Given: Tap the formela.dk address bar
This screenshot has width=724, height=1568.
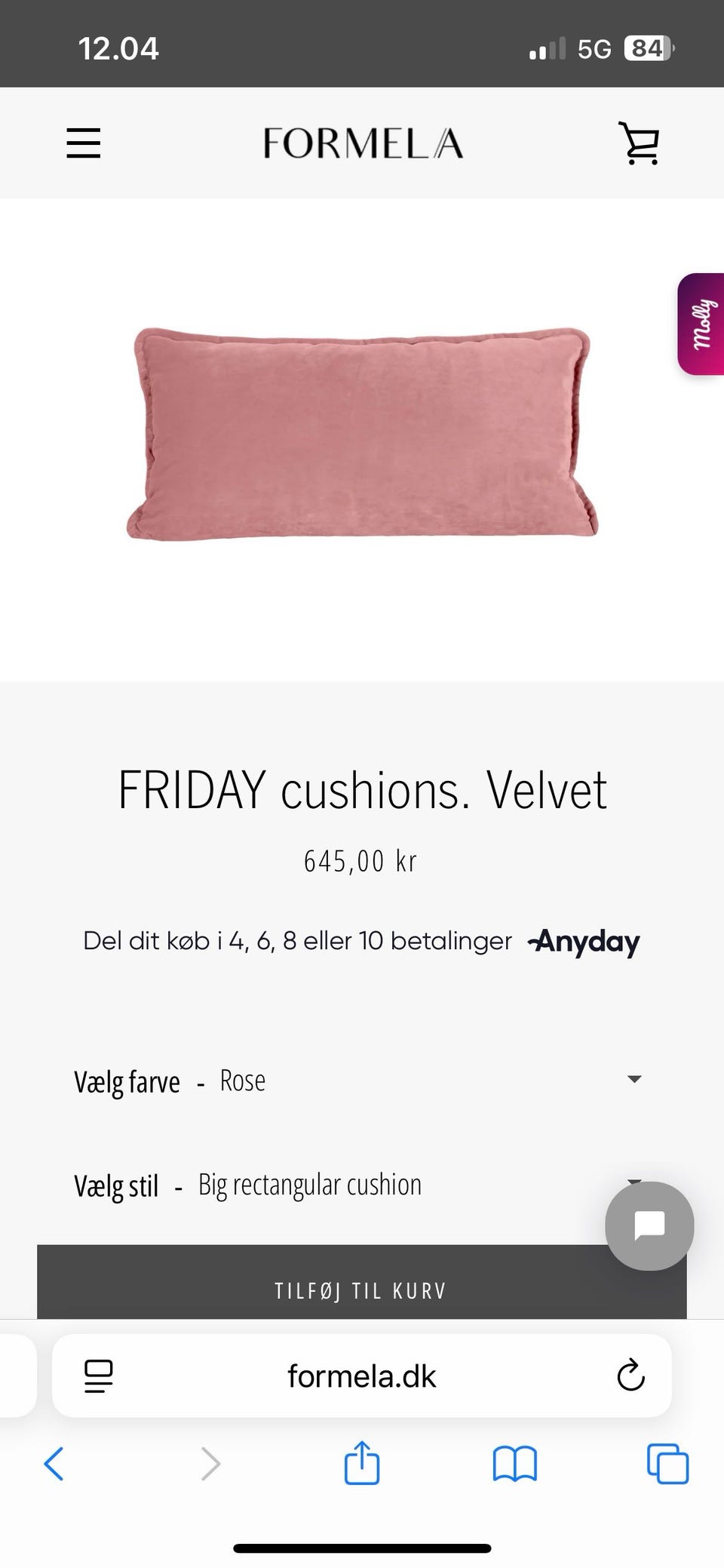Looking at the screenshot, I should pos(362,1376).
